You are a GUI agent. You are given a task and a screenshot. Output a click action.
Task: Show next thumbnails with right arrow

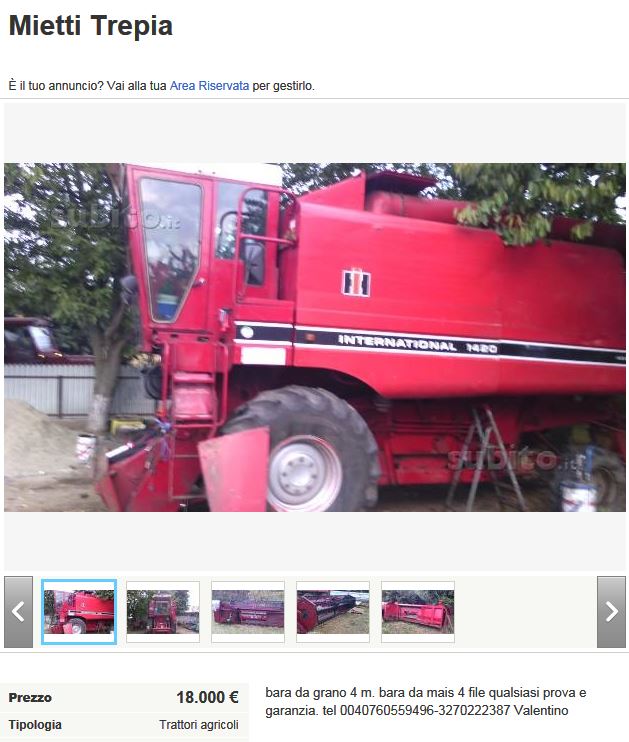tap(611, 612)
